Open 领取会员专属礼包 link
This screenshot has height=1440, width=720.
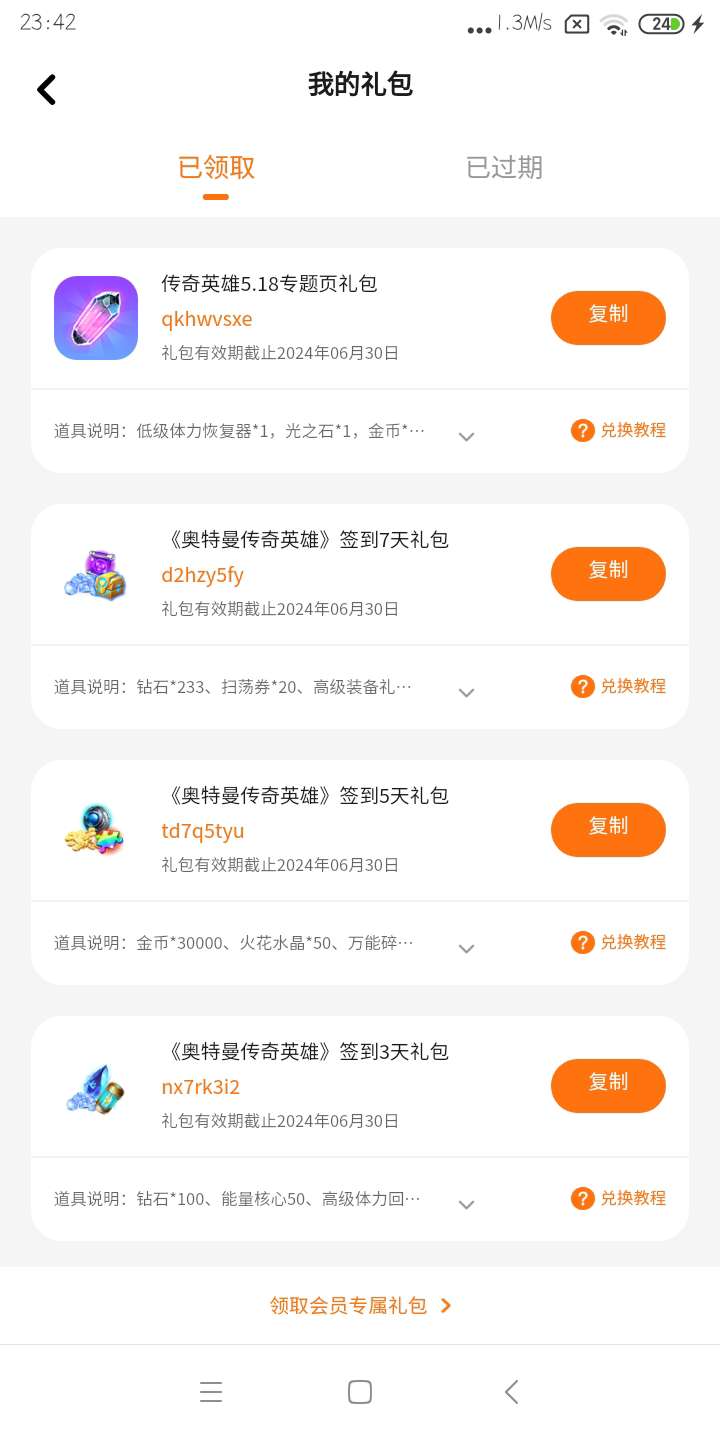point(360,1305)
